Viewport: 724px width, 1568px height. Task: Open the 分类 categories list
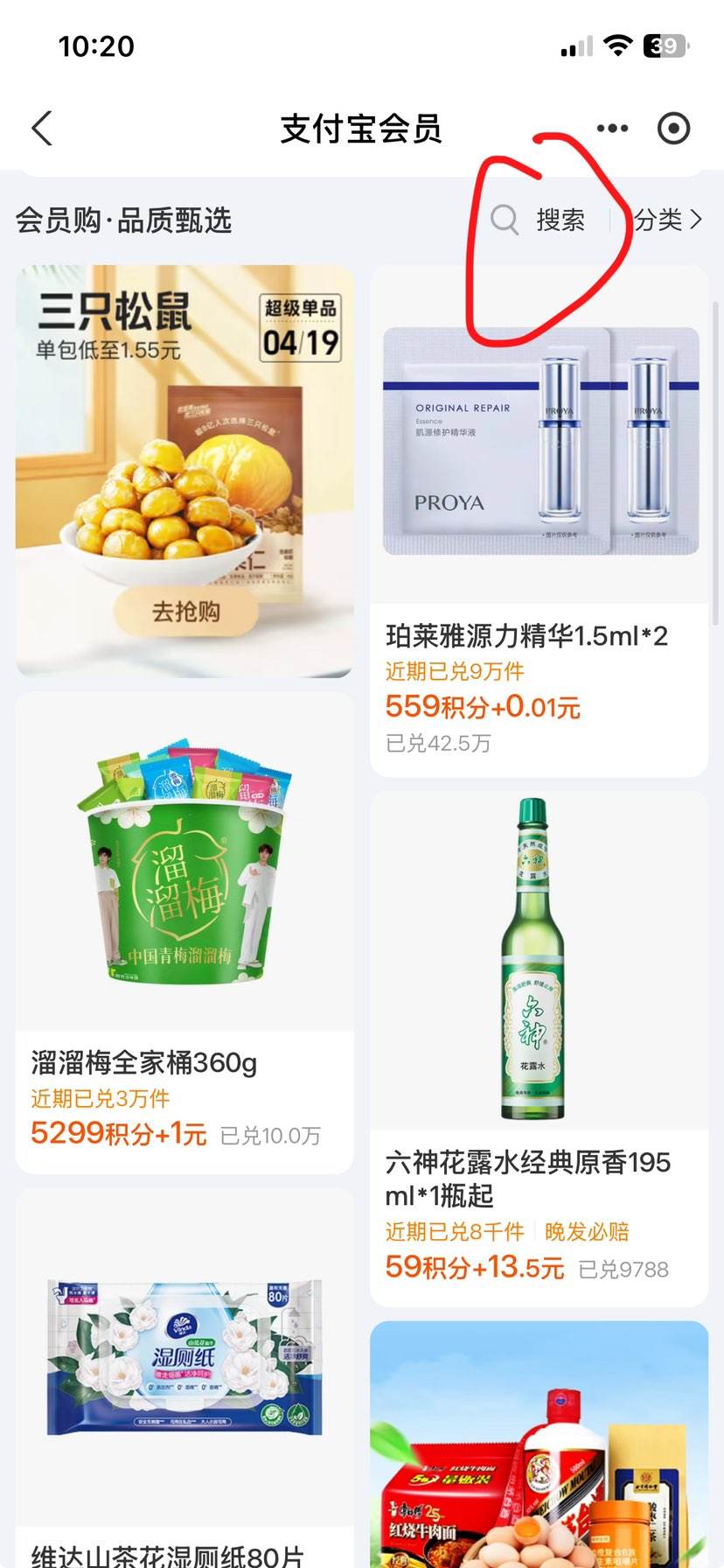pyautogui.click(x=668, y=220)
